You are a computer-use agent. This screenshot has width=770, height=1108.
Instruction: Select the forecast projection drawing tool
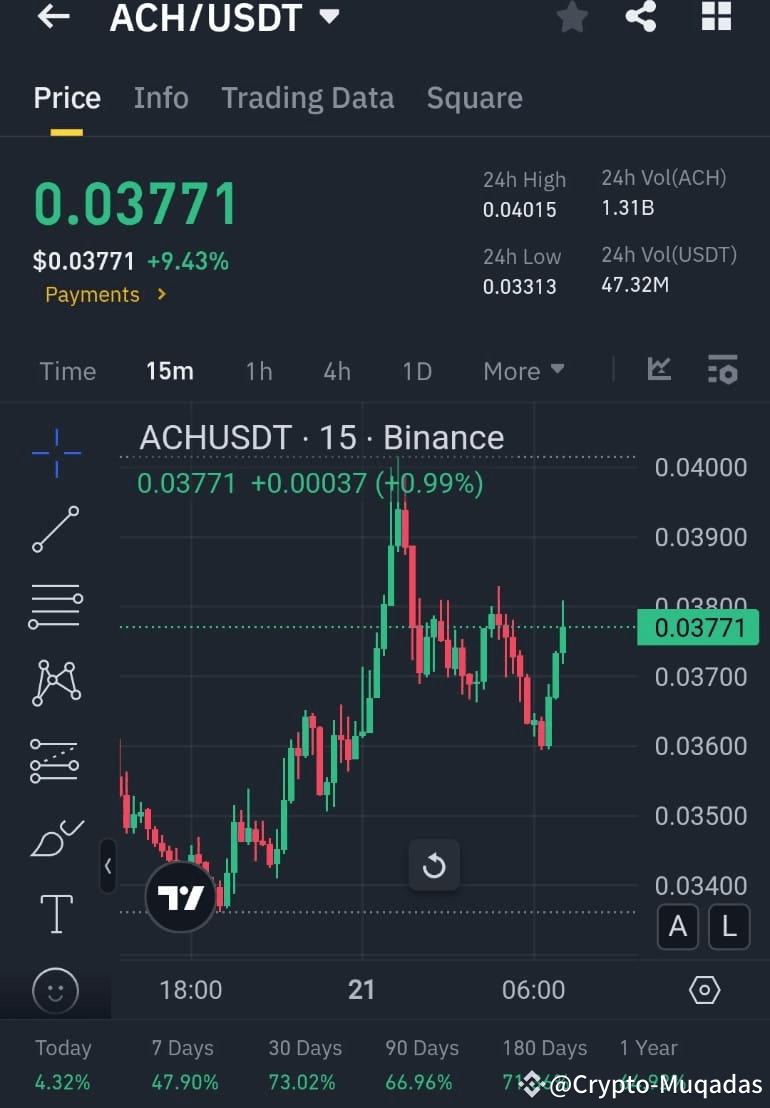[x=55, y=760]
